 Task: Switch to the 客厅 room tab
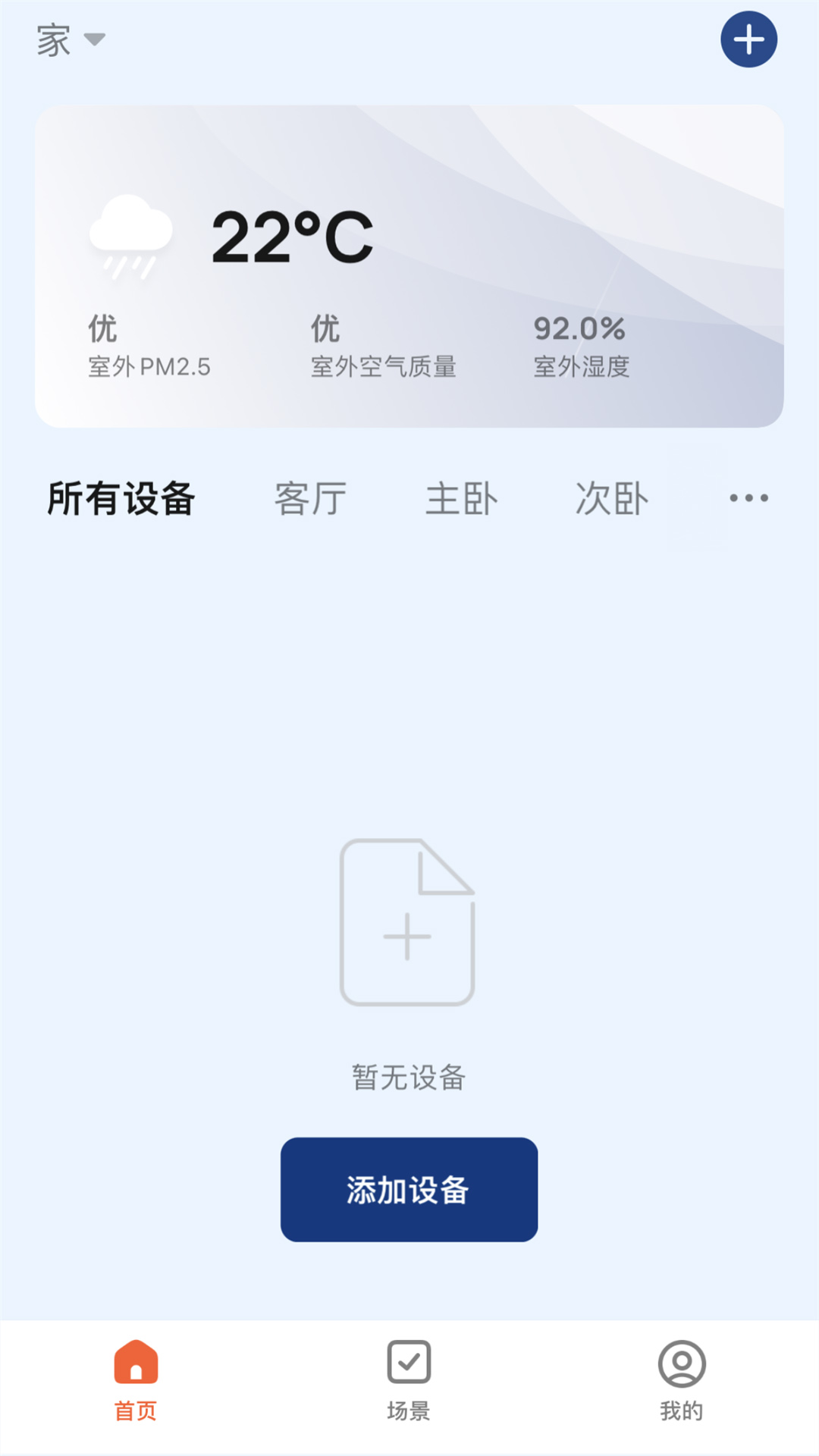pos(311,498)
